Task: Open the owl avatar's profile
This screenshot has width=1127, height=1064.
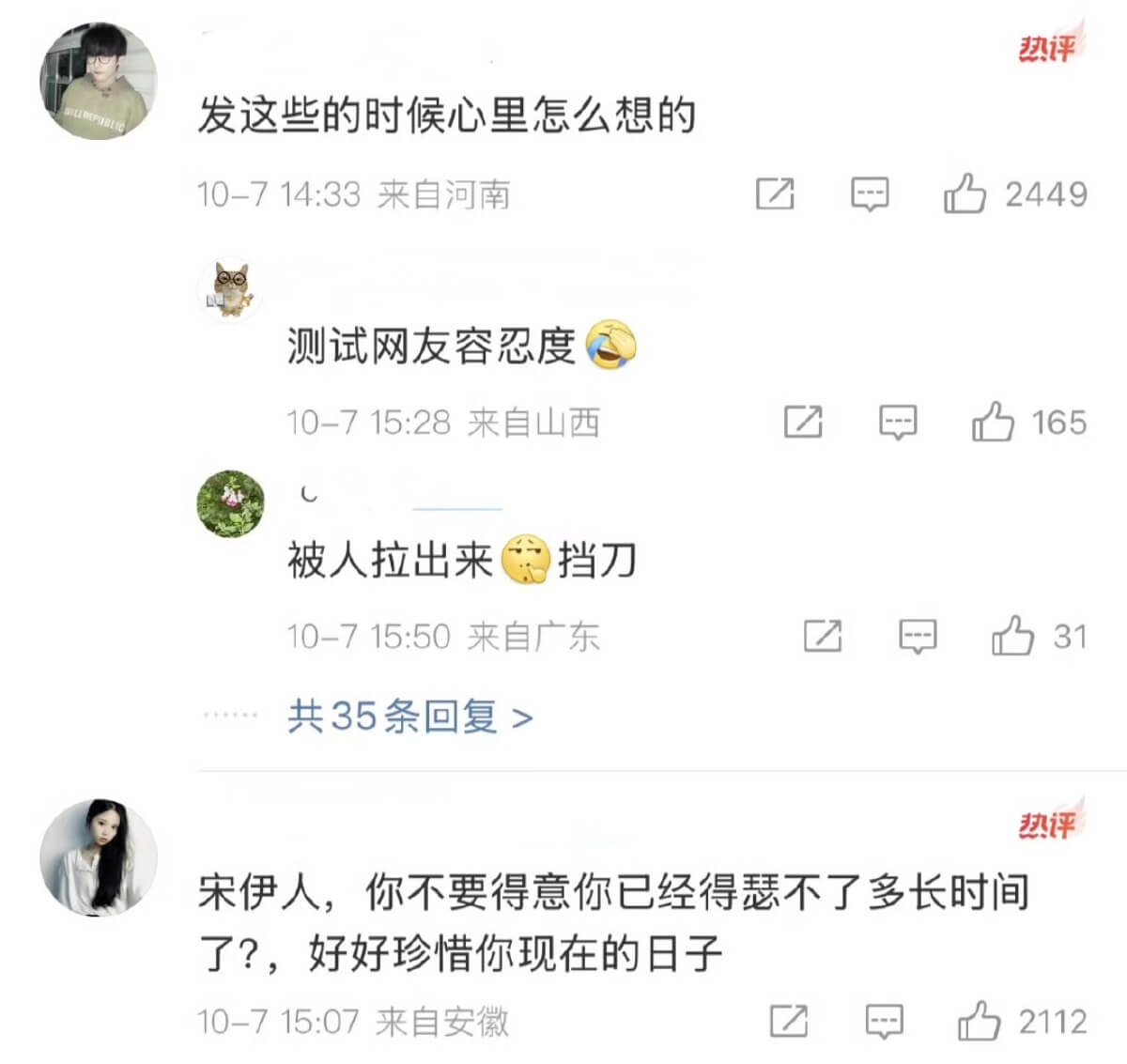Action: [230, 287]
